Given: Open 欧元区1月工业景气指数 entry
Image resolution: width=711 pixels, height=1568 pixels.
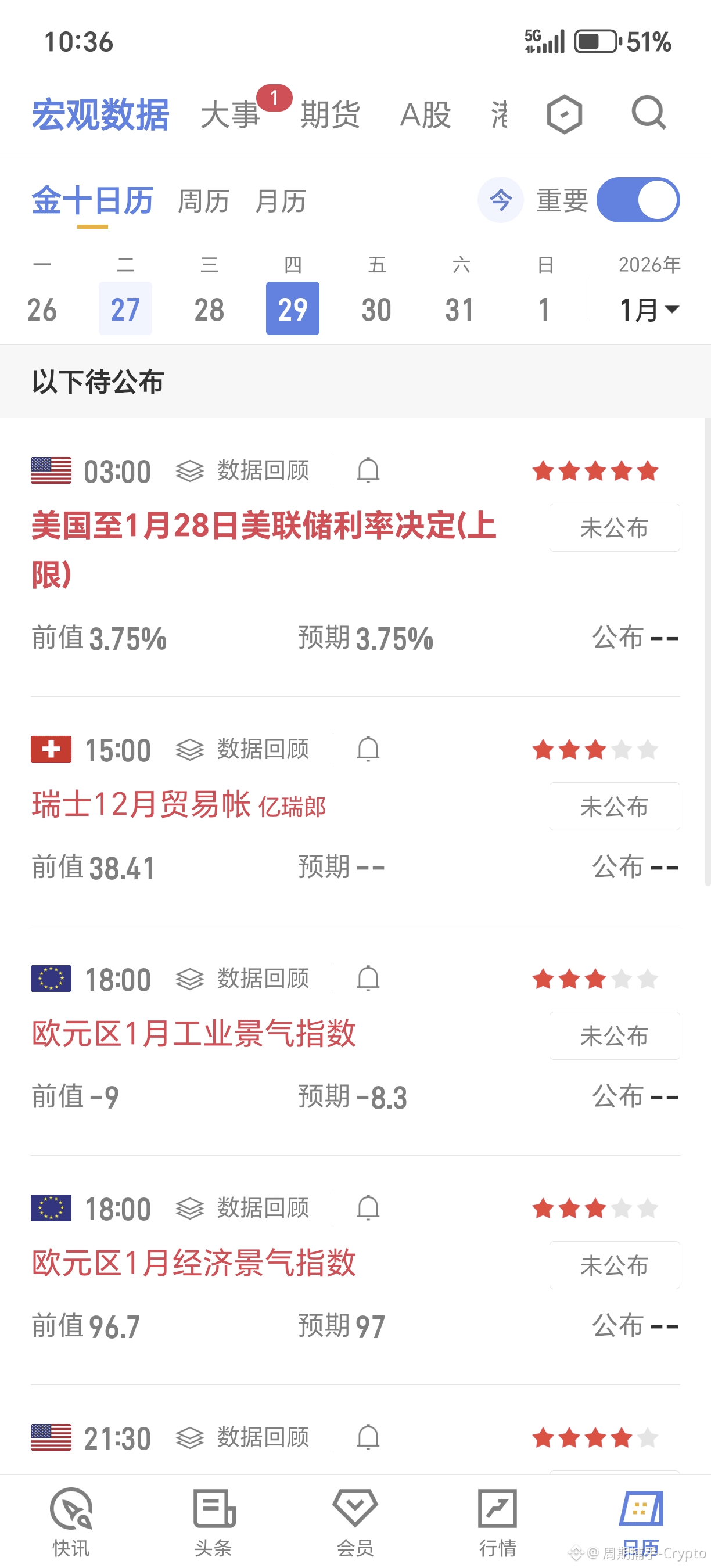Looking at the screenshot, I should pos(193,1033).
